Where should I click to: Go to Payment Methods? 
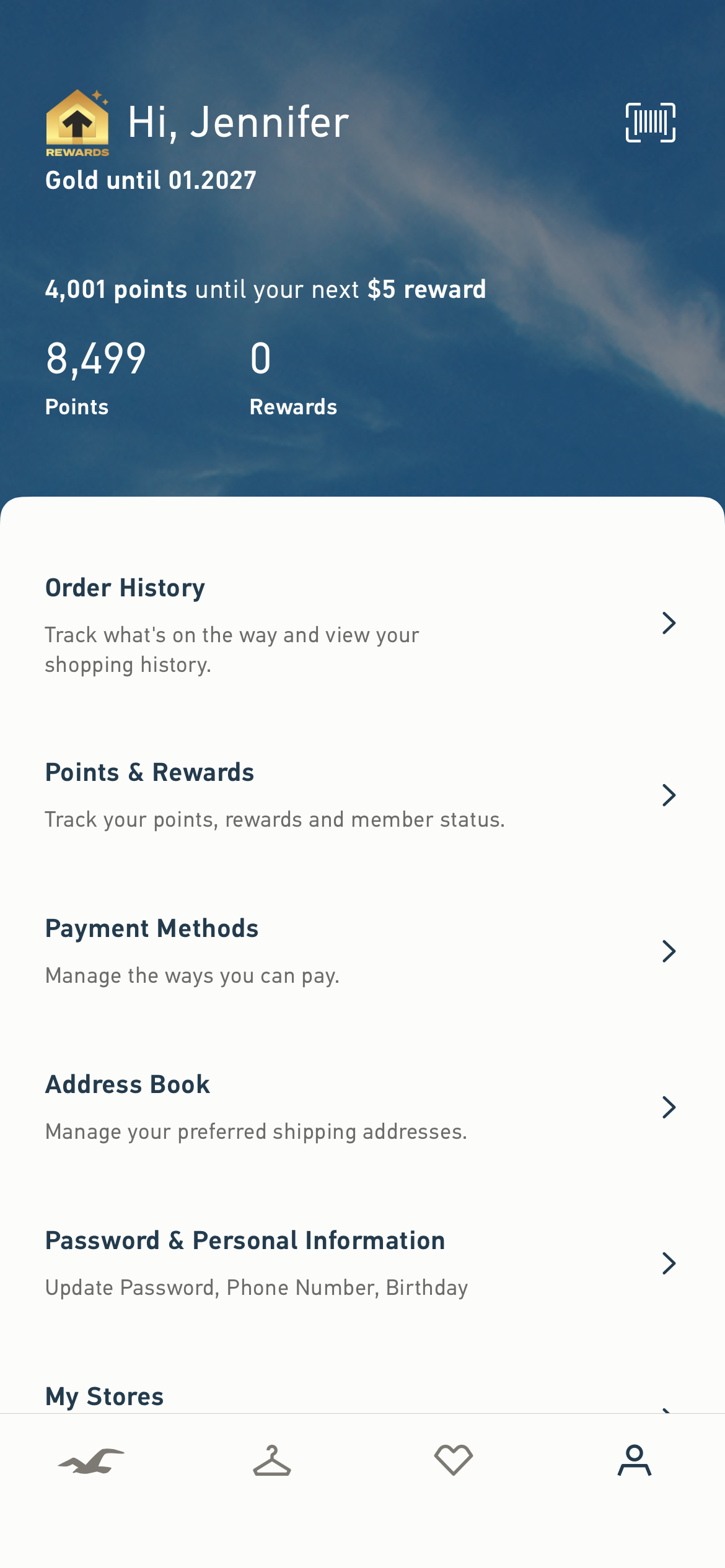[362, 951]
